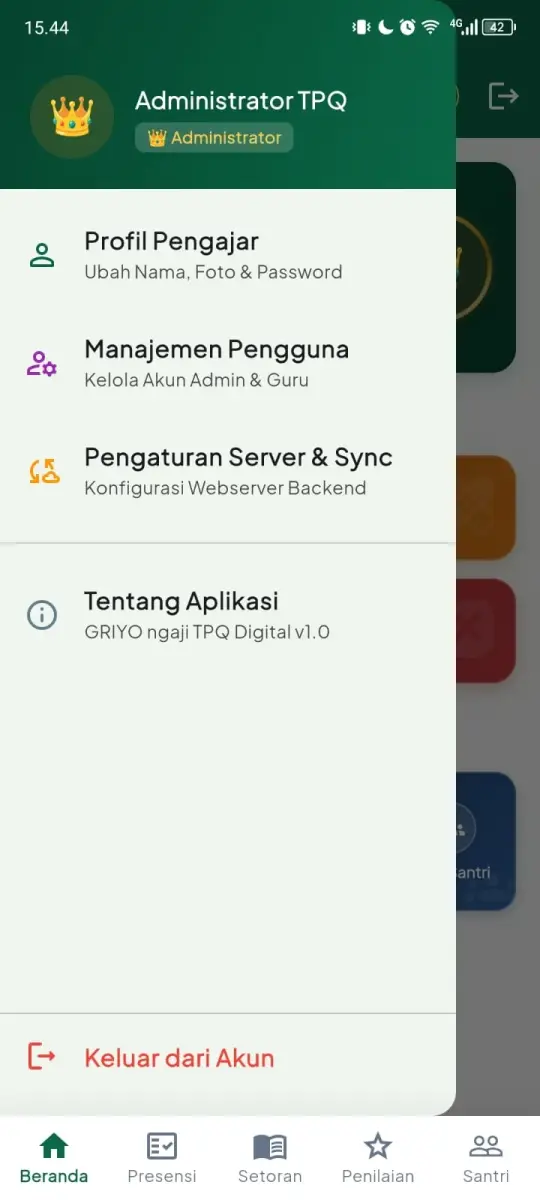View Tentang Aplikasi info
The image size is (540, 1200).
[228, 616]
